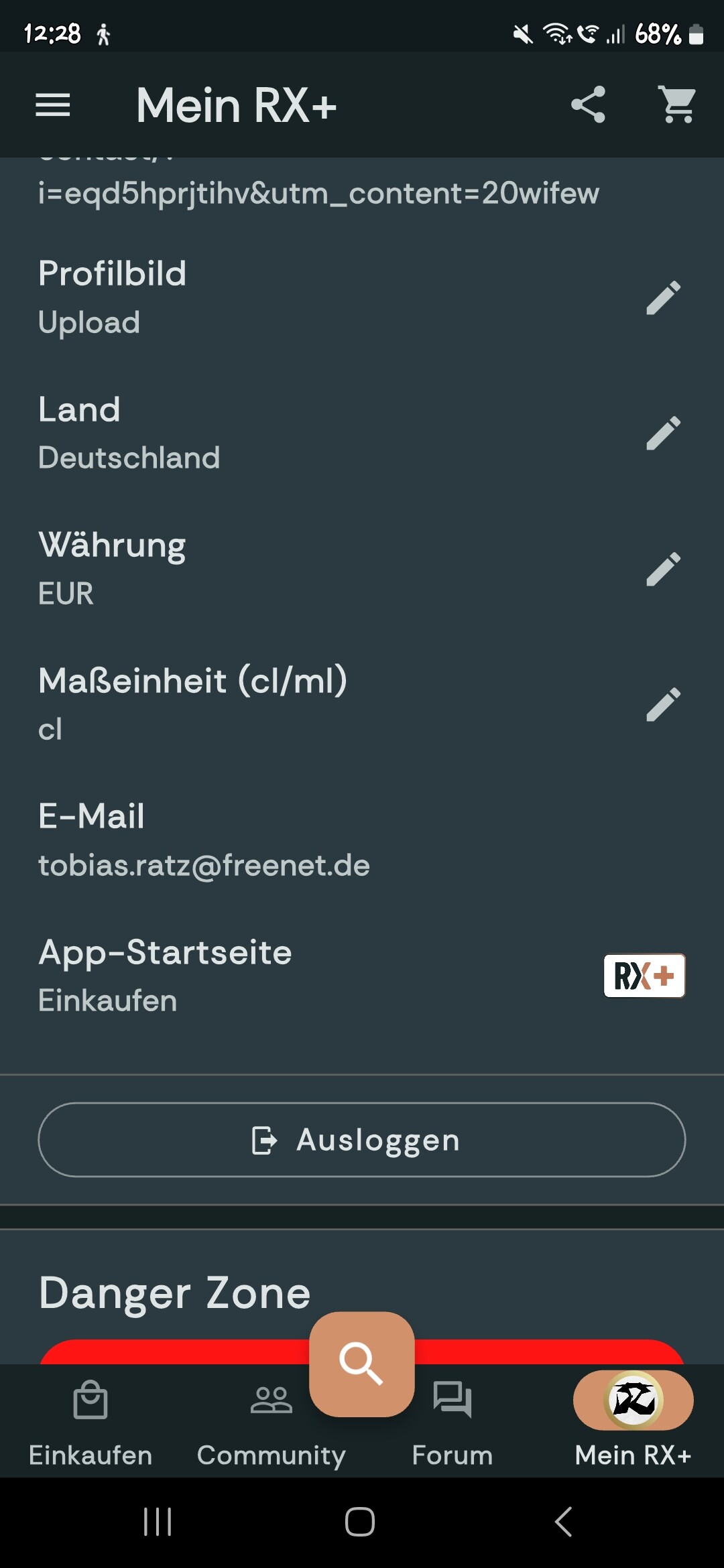Open the Forum tab
Viewport: 724px width, 1568px height.
(452, 1421)
